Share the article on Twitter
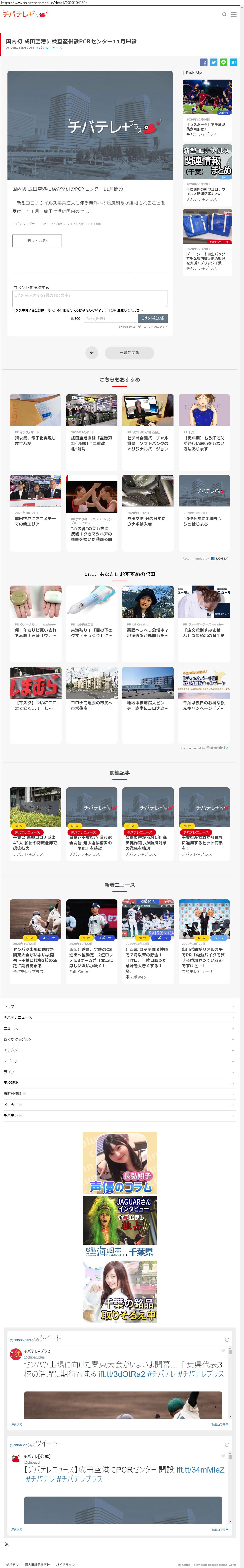 213,62
